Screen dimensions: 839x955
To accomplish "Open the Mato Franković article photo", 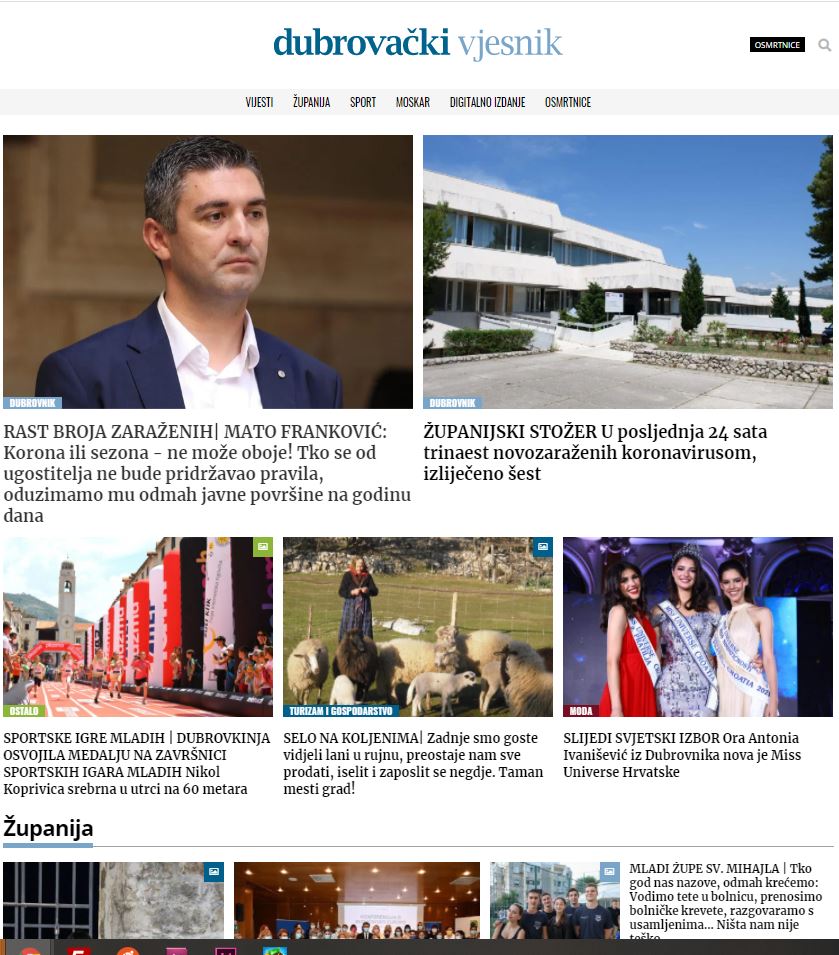I will 208,270.
